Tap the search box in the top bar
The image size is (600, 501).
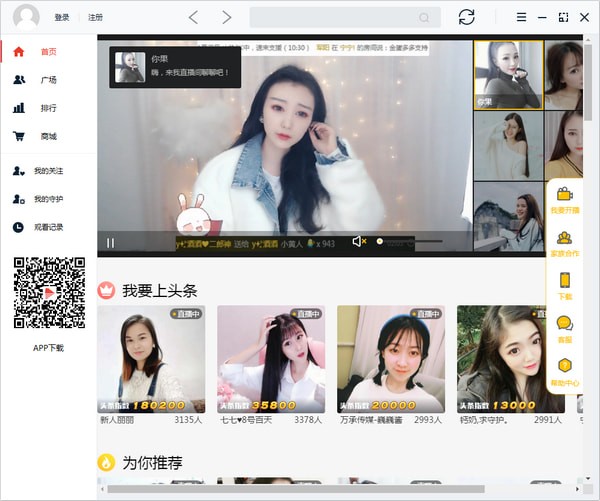pos(335,17)
